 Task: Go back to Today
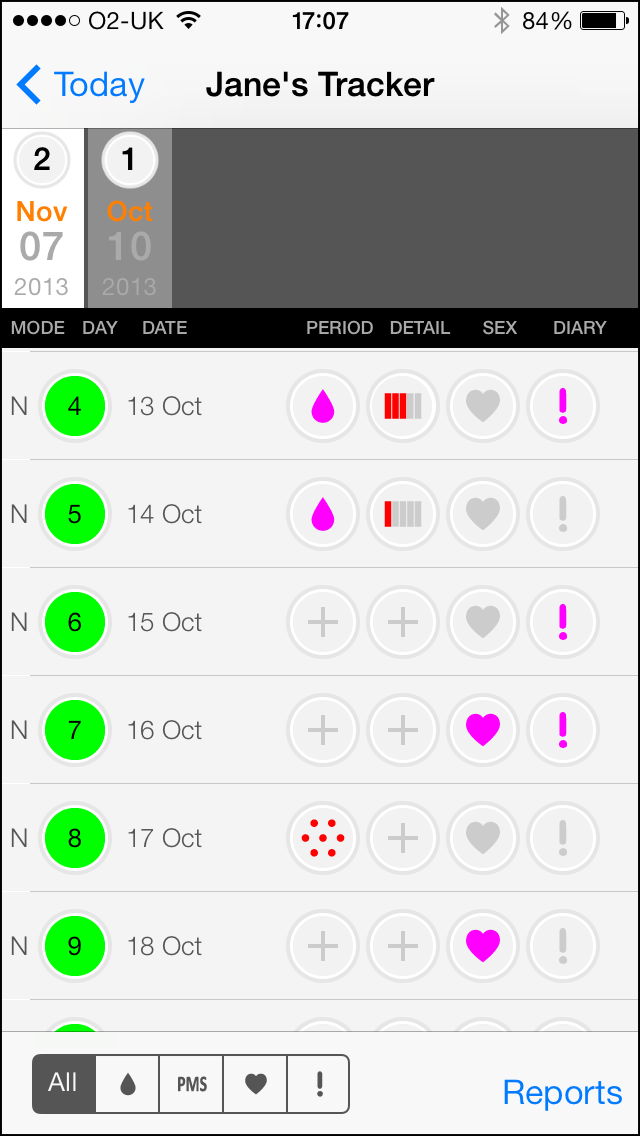click(82, 86)
